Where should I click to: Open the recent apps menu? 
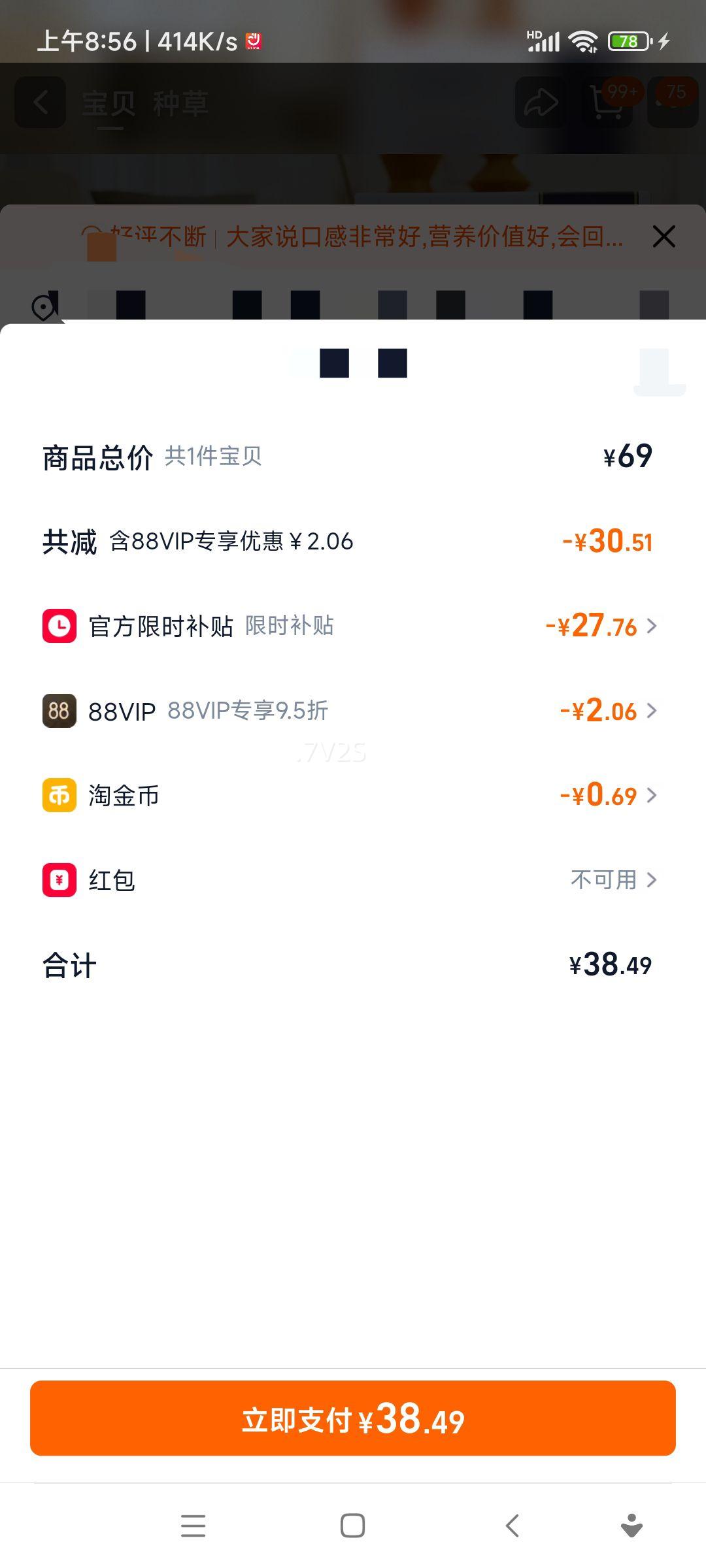[x=193, y=1526]
